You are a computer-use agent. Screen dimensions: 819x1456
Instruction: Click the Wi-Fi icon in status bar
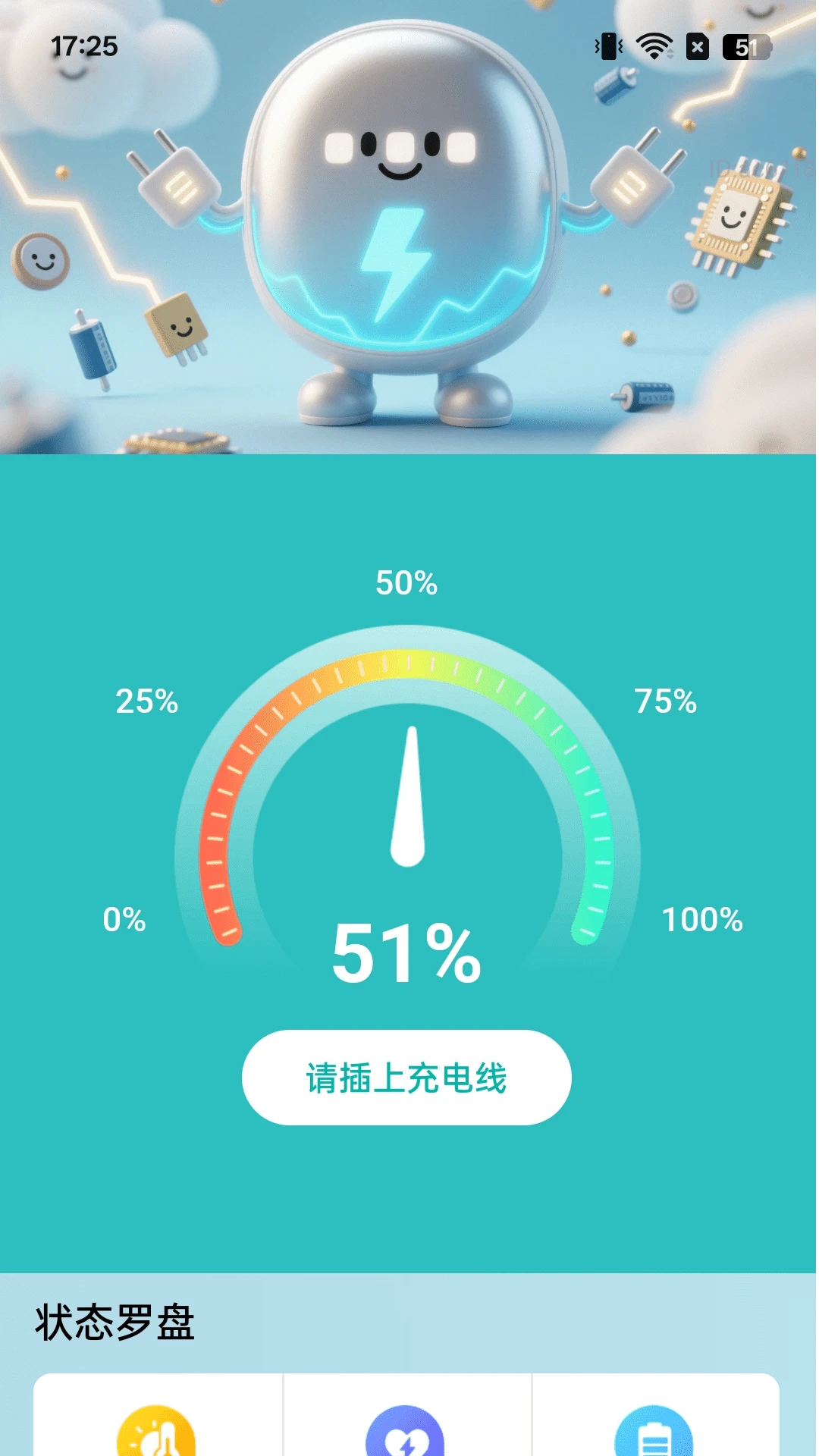click(x=654, y=47)
